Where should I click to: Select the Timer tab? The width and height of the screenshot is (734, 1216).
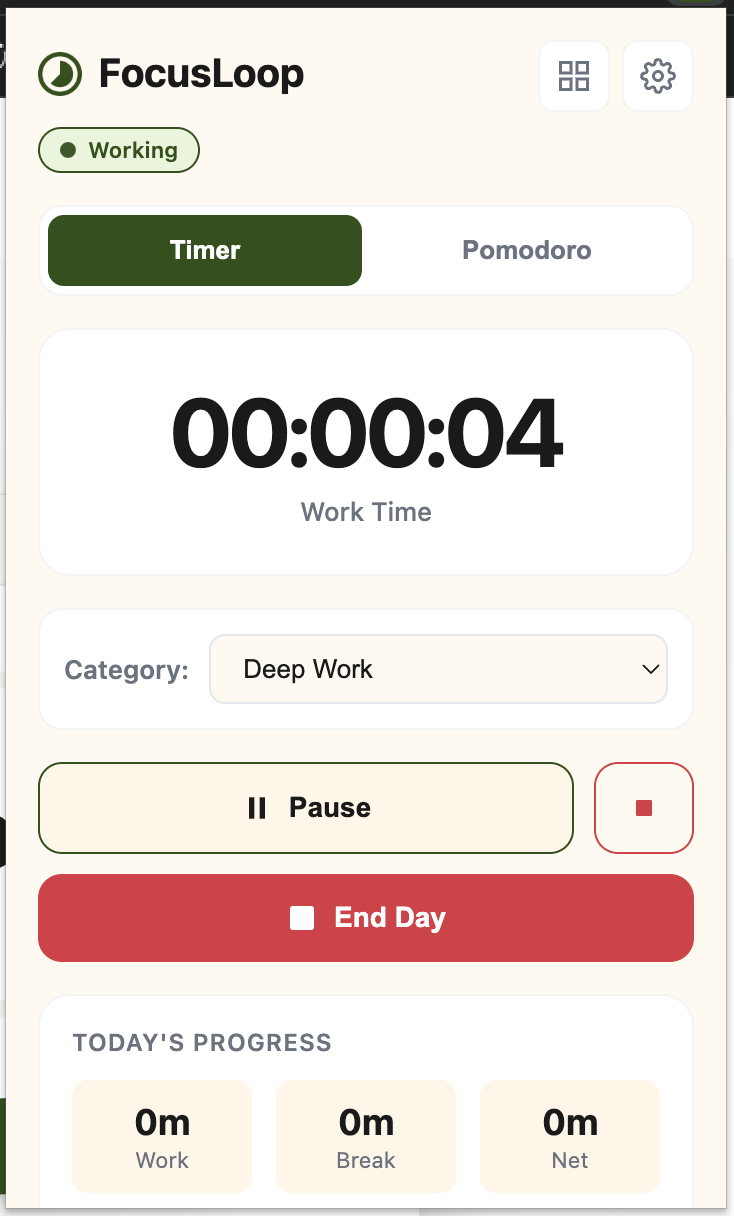click(x=204, y=250)
